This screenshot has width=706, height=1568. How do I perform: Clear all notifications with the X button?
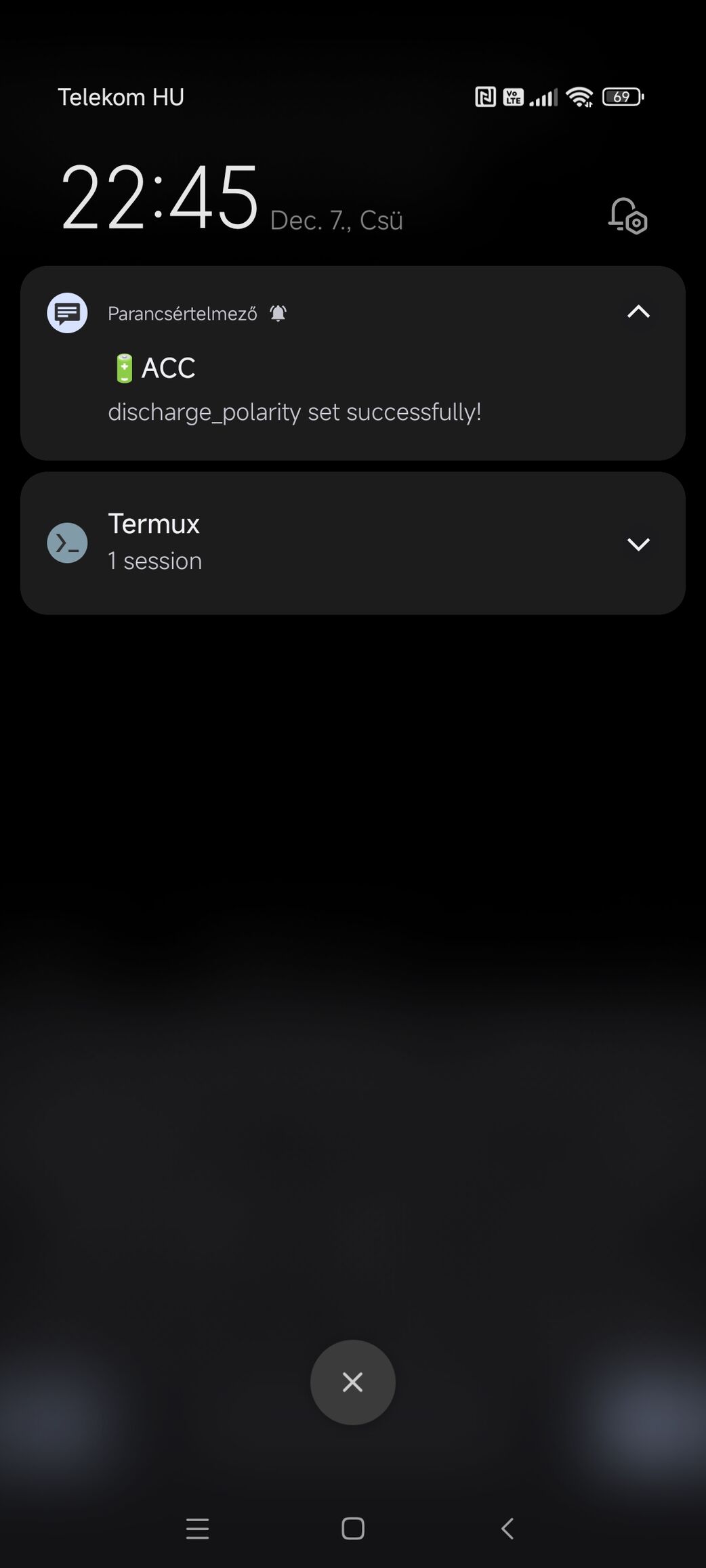tap(352, 1382)
